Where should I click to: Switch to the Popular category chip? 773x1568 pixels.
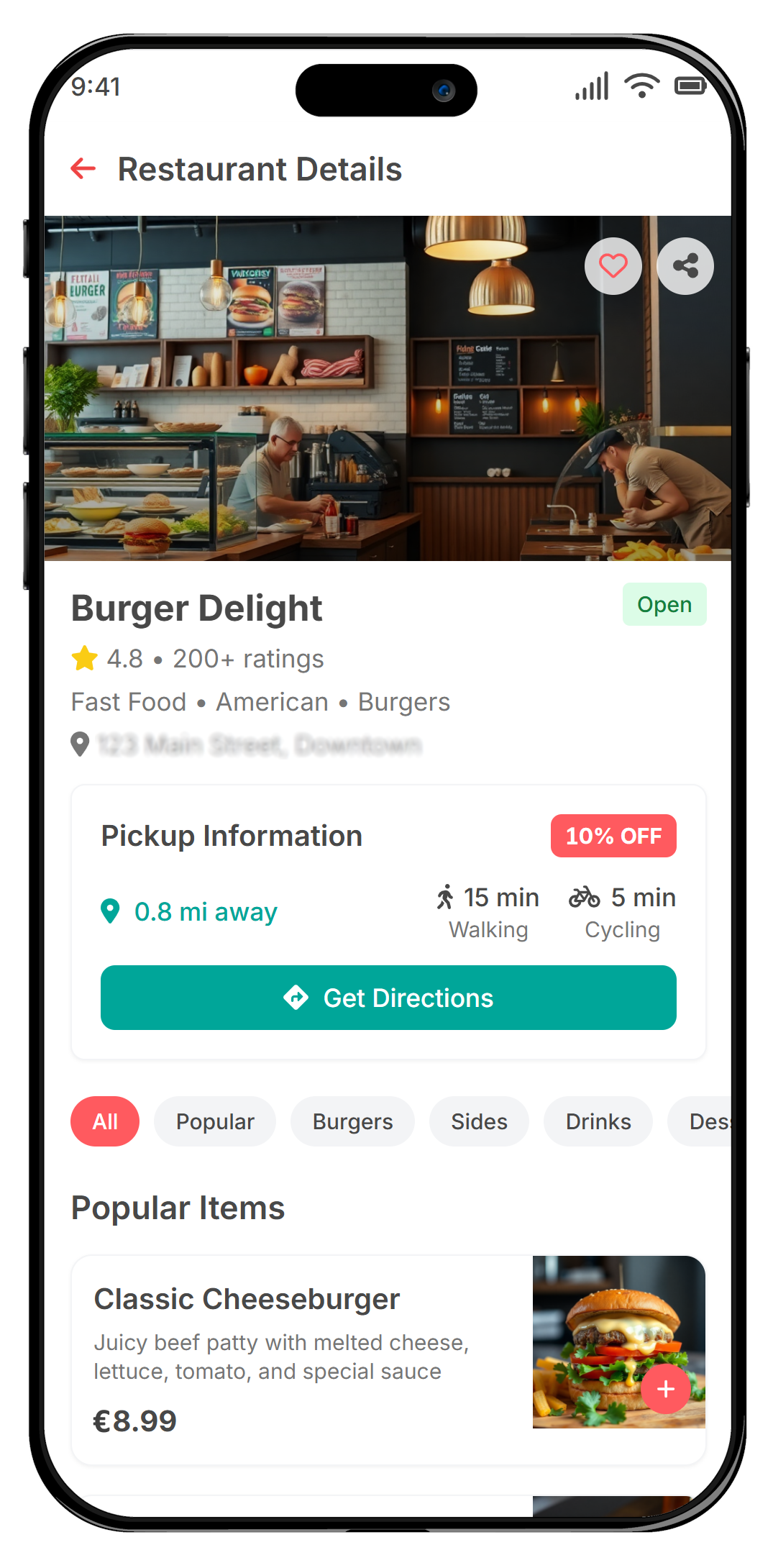tap(215, 1121)
